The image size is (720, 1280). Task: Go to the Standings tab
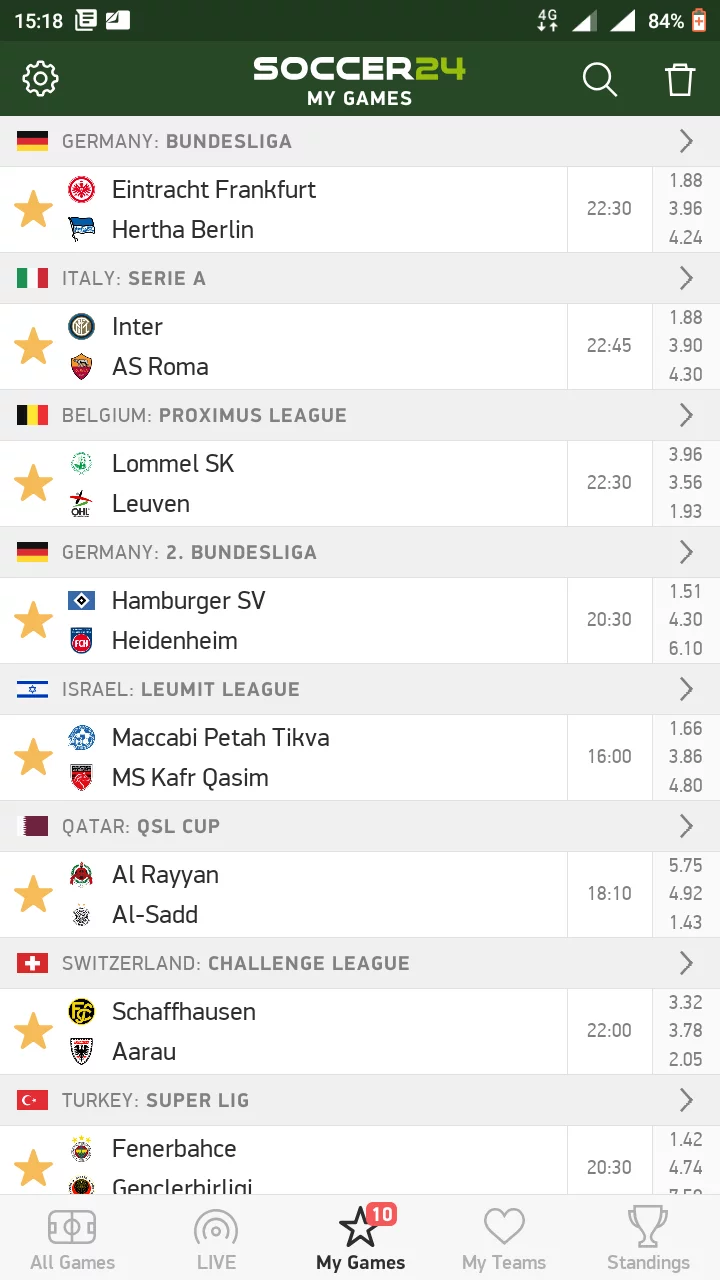tap(648, 1239)
